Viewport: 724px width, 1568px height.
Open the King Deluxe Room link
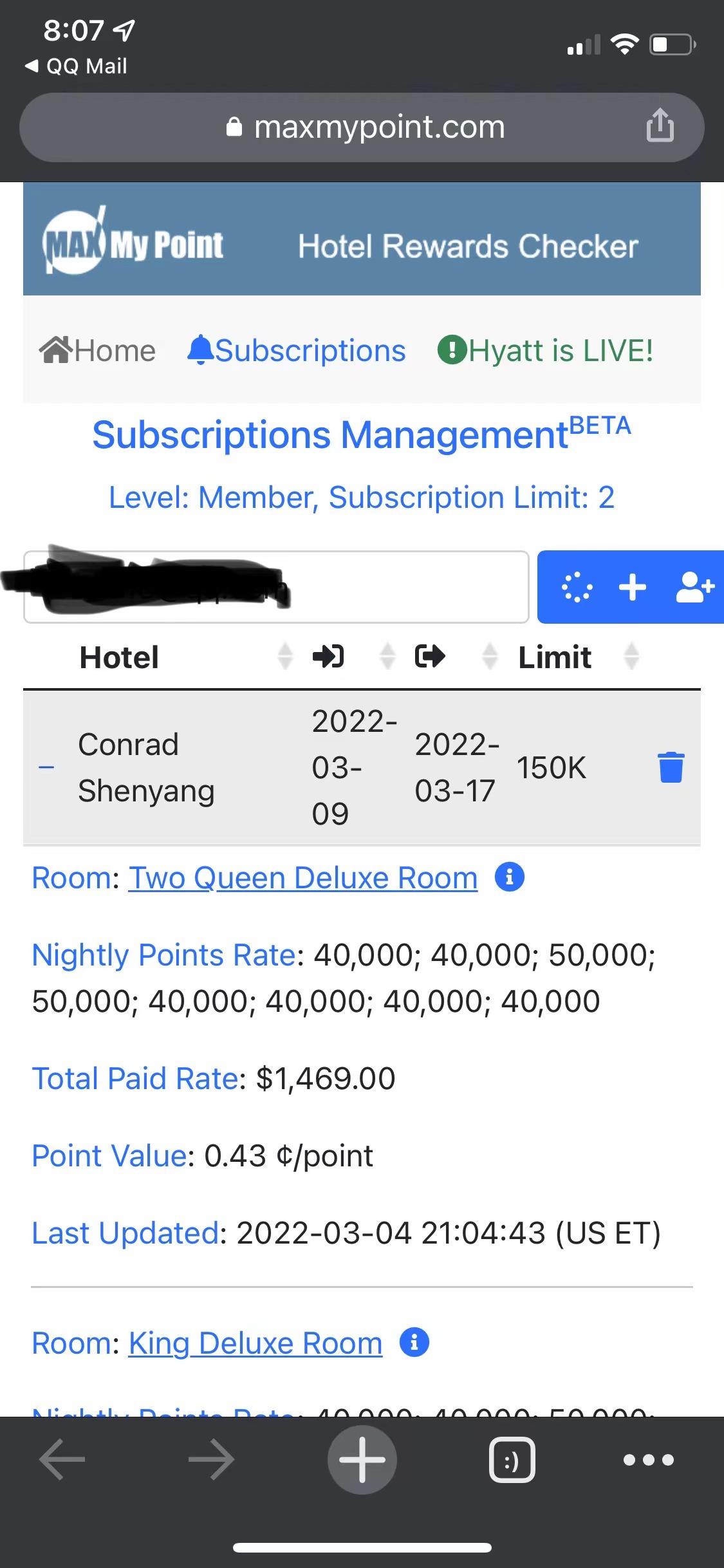pos(255,1343)
